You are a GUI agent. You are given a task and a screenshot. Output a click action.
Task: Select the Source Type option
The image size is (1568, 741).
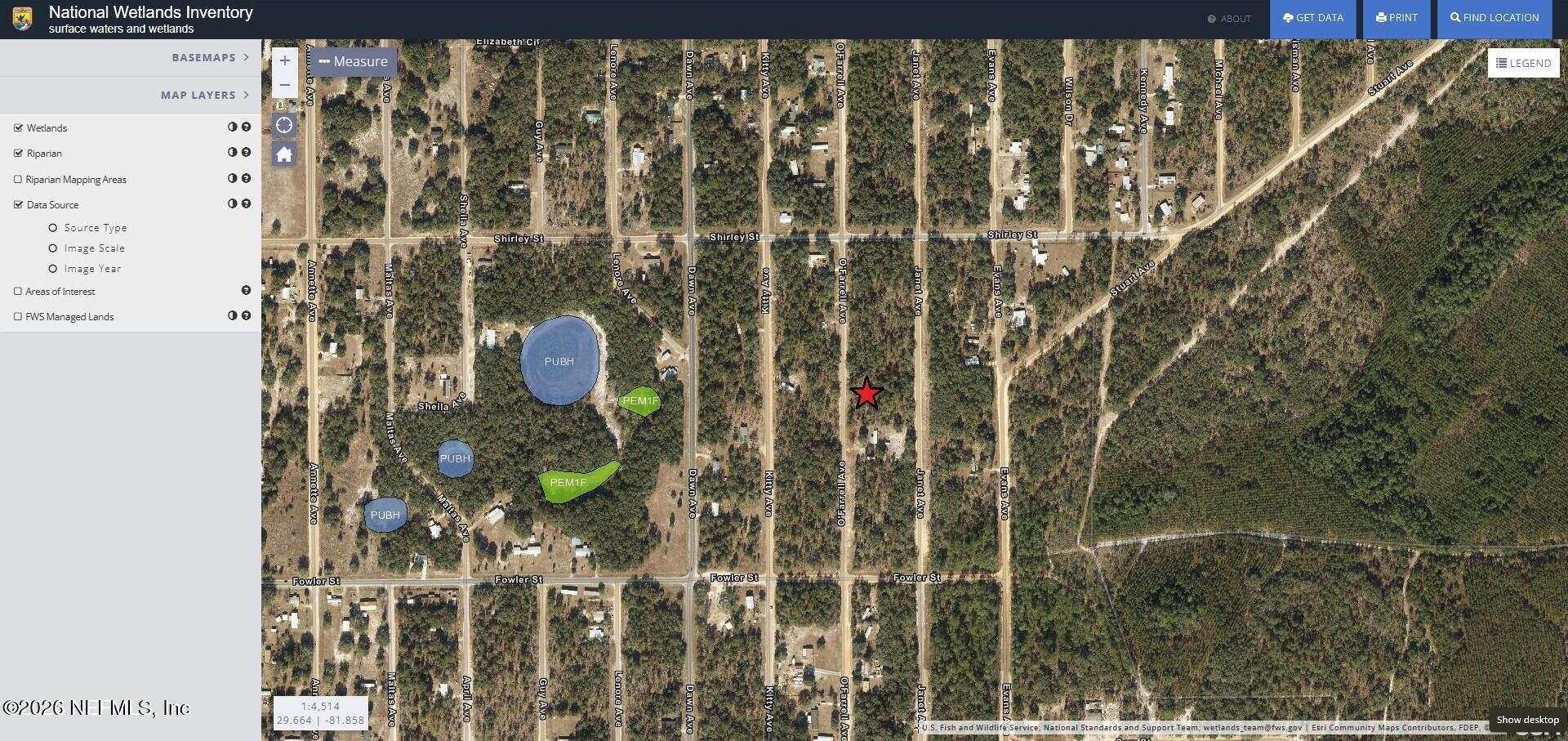point(53,228)
